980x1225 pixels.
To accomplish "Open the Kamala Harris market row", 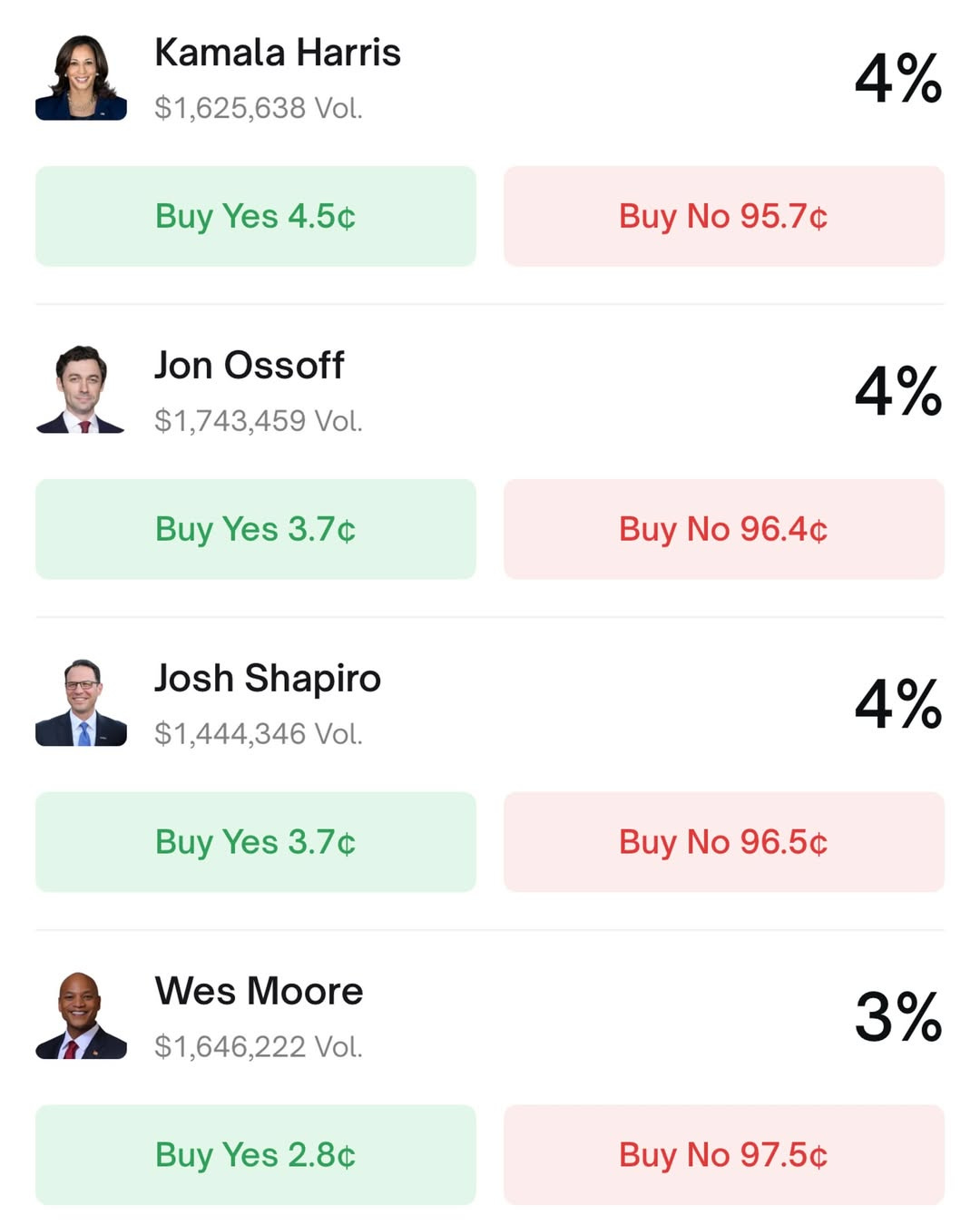I will coord(277,54).
